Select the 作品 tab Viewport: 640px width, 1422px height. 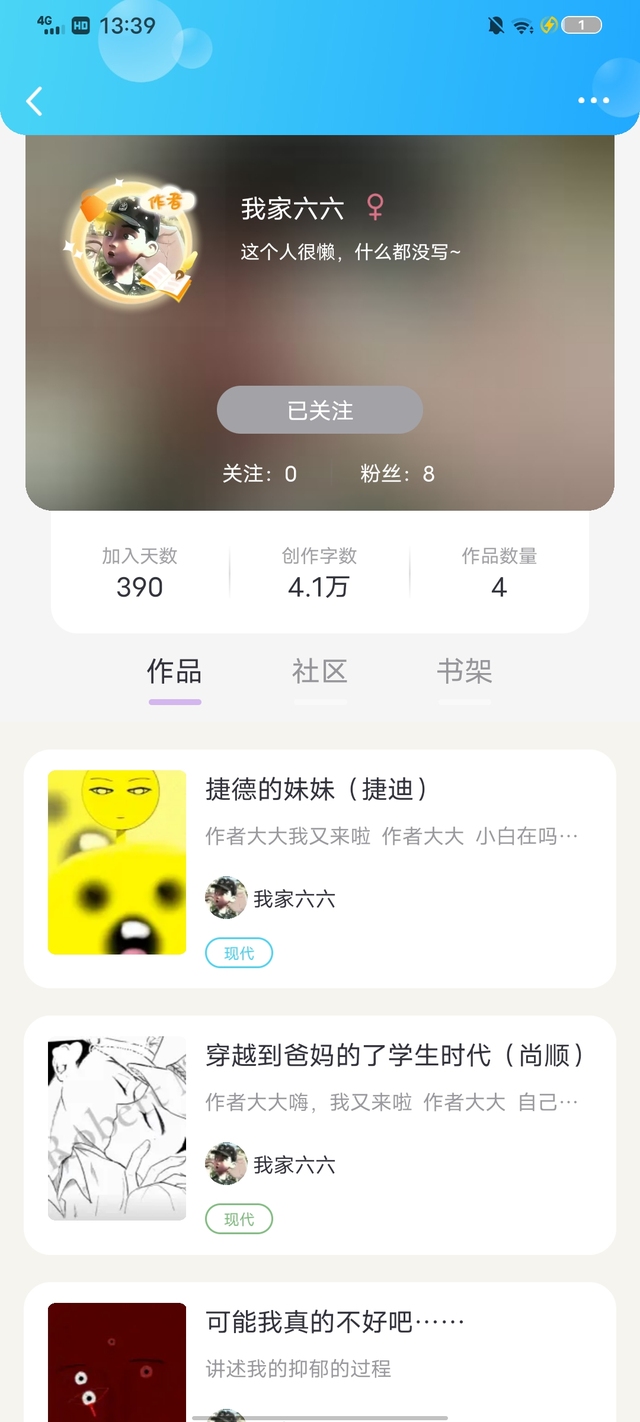click(175, 672)
